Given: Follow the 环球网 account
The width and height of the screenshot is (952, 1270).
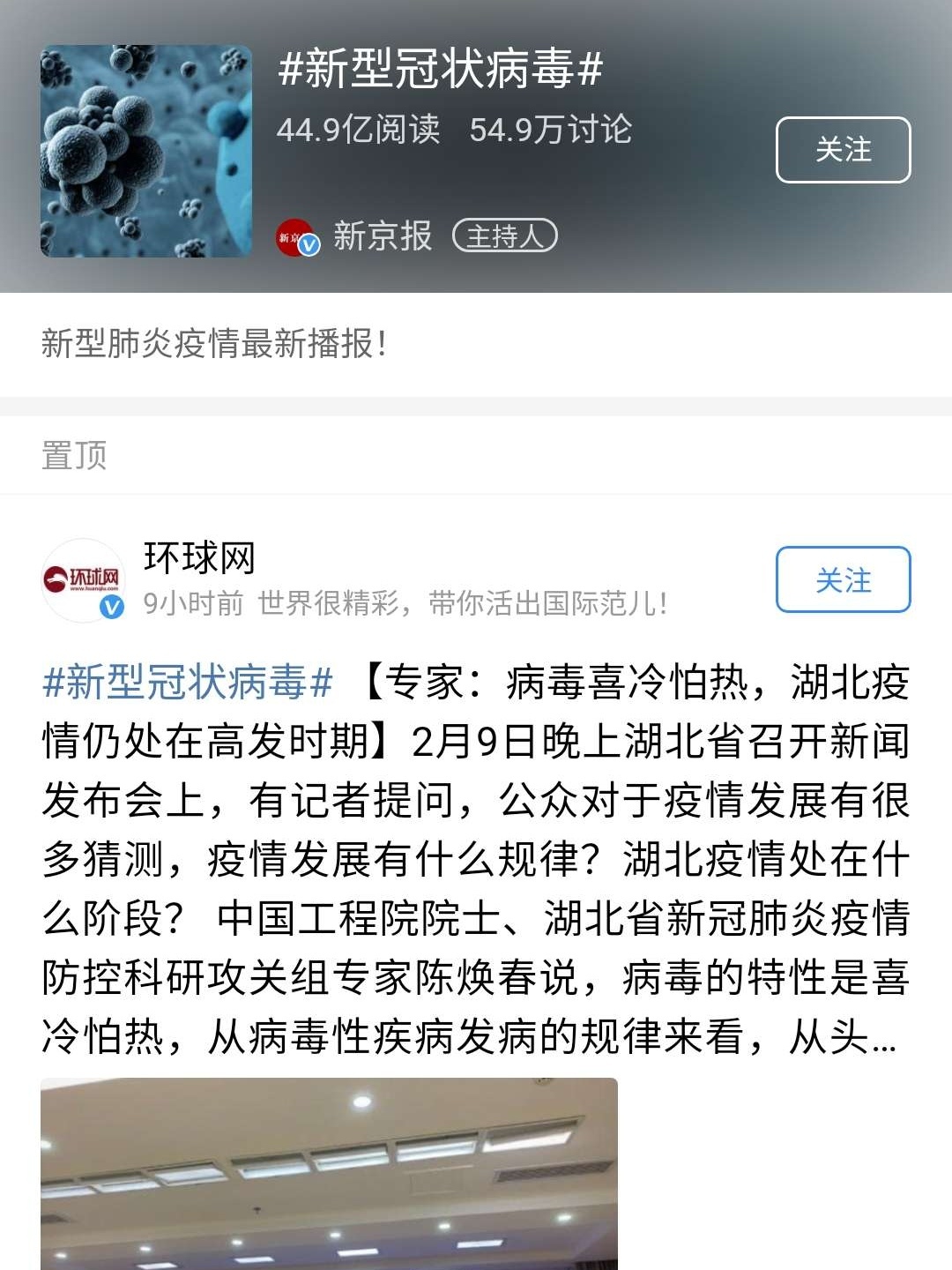Looking at the screenshot, I should tap(843, 579).
